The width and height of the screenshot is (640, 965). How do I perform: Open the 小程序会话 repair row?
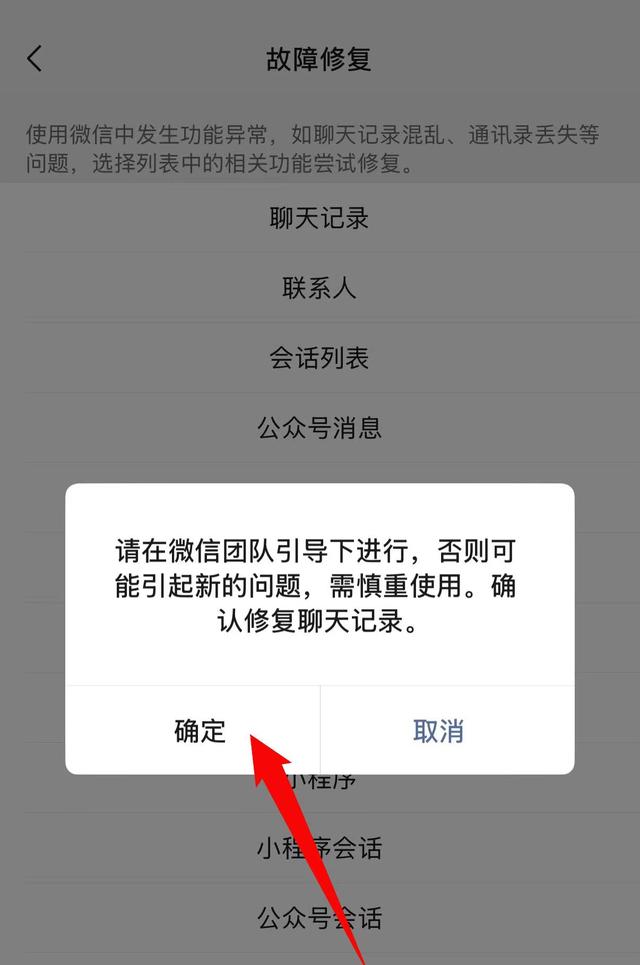coord(319,849)
